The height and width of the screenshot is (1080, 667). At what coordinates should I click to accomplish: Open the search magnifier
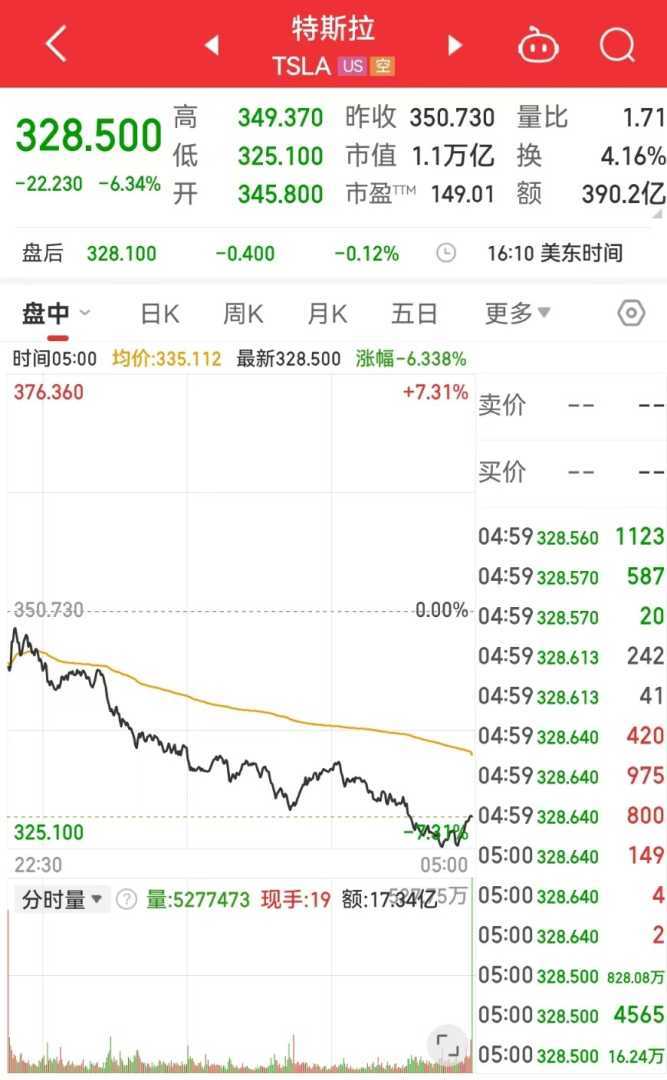[x=618, y=45]
